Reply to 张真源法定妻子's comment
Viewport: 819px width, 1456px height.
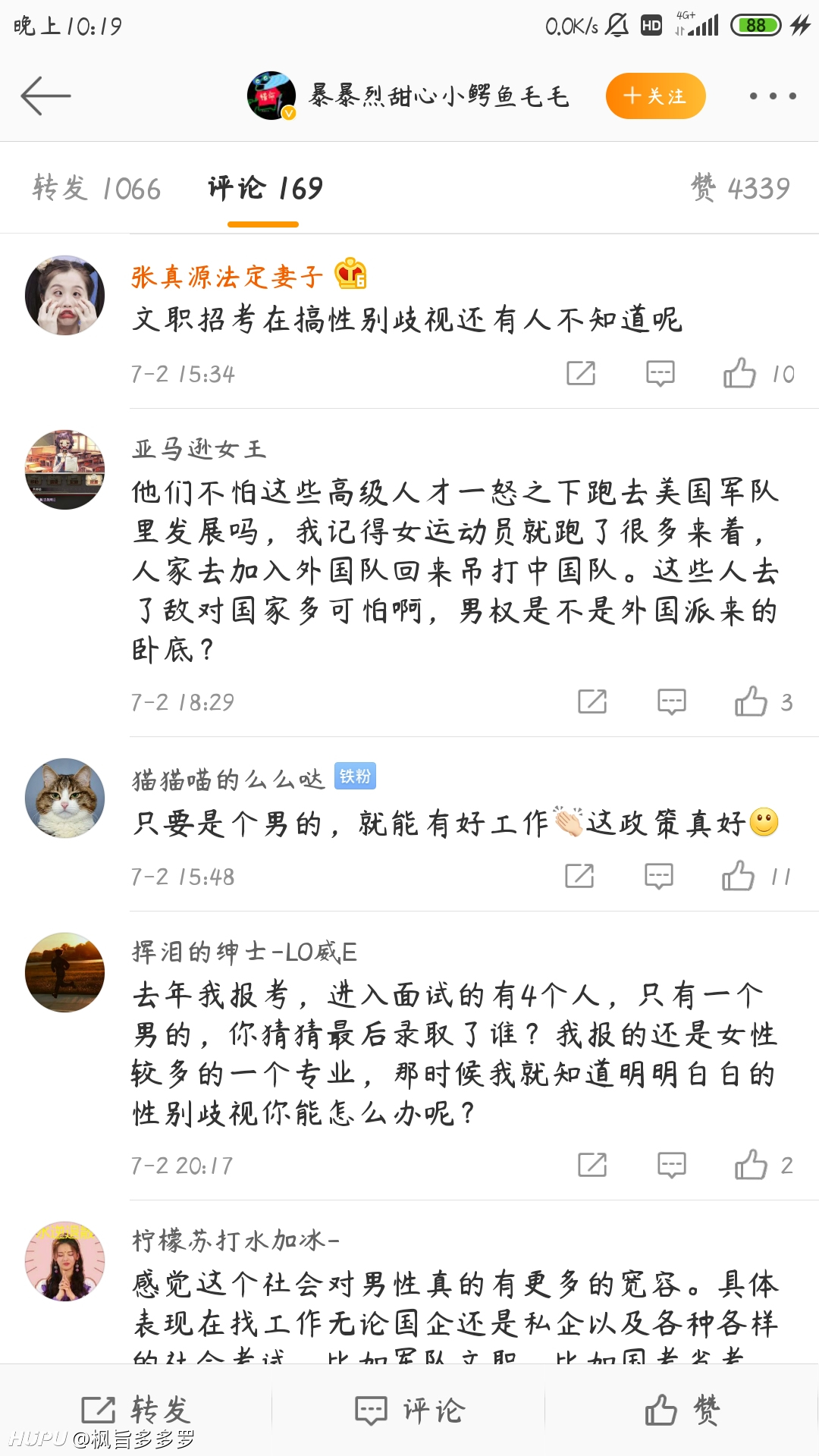(660, 373)
